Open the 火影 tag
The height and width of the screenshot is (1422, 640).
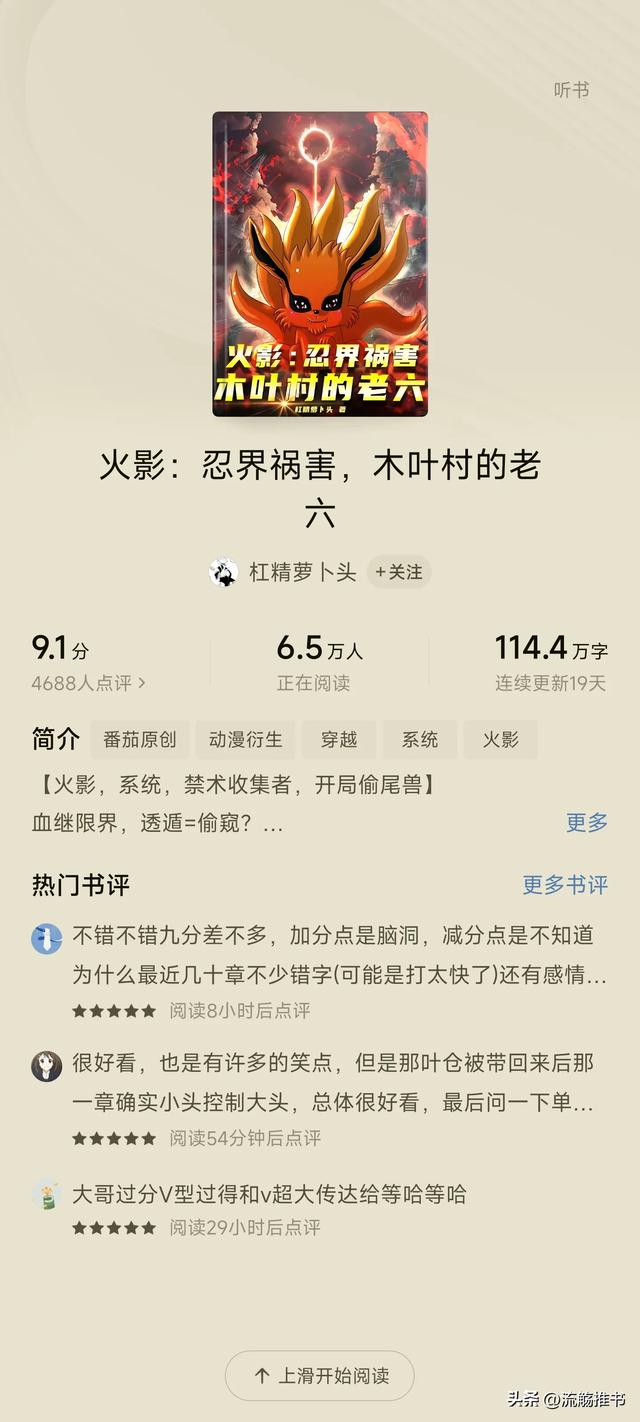[501, 740]
